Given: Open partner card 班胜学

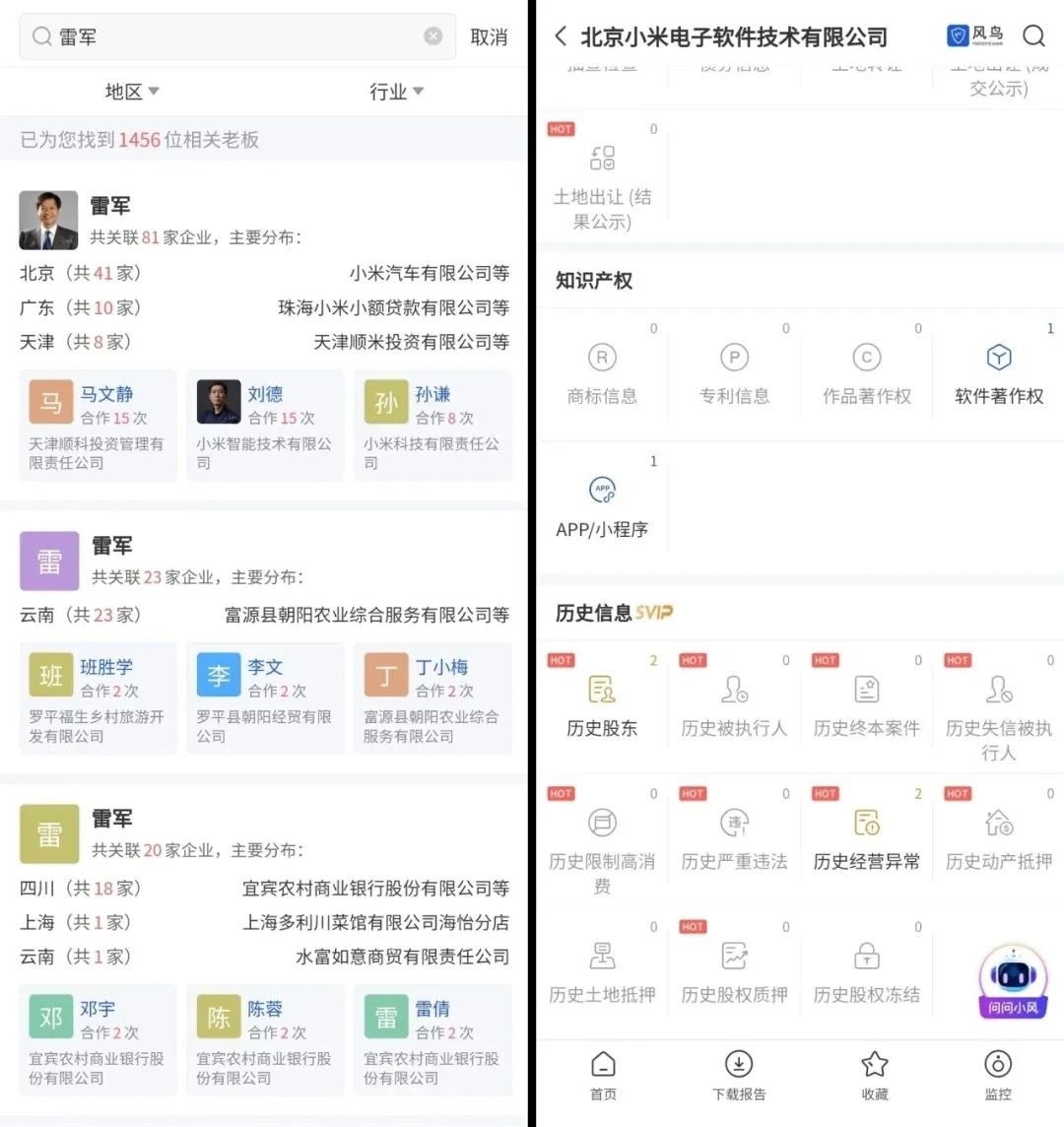Looking at the screenshot, I should (x=98, y=697).
